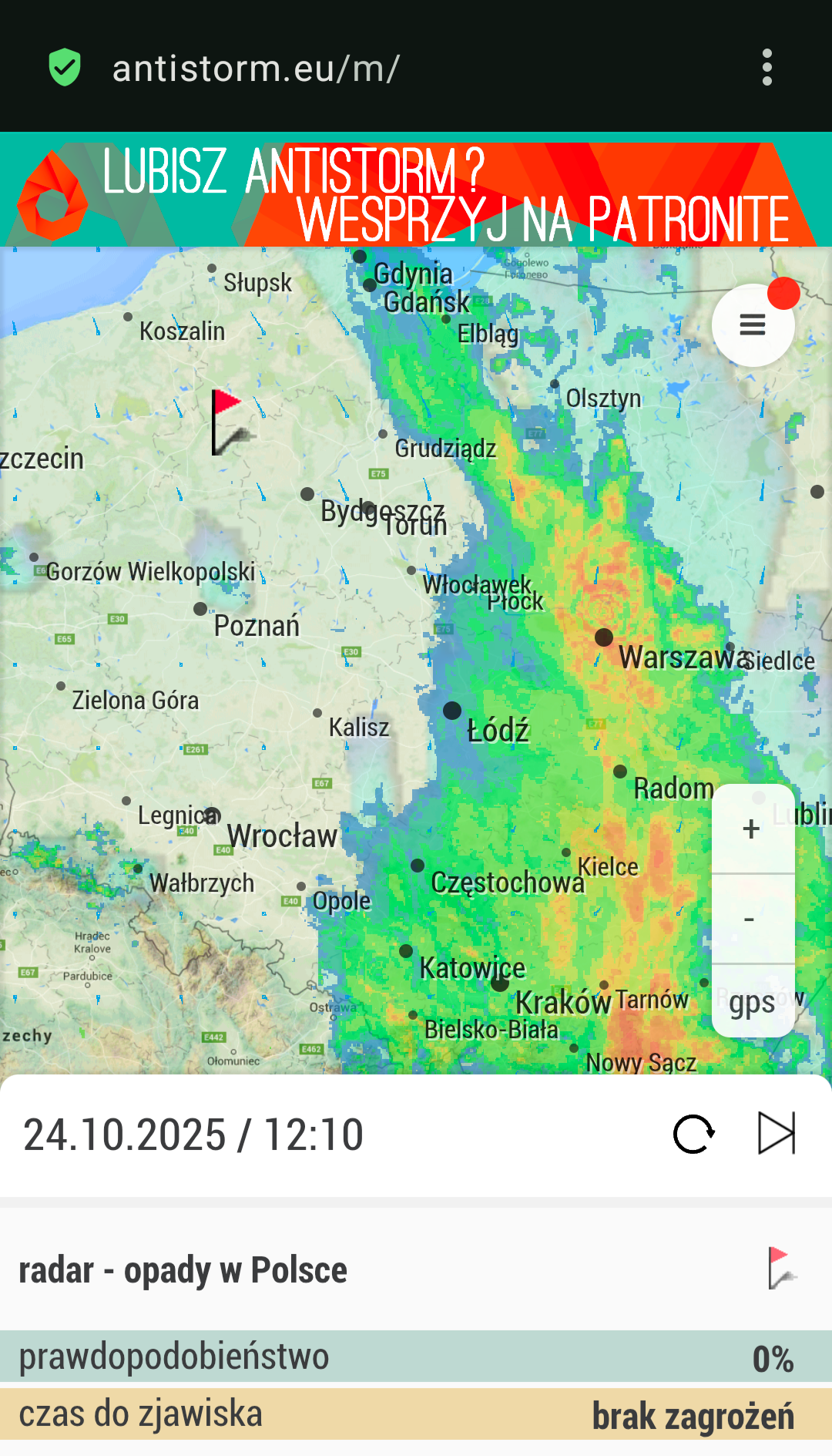Viewport: 832px width, 1456px height.
Task: Open the browser overflow menu
Action: pyautogui.click(x=767, y=68)
